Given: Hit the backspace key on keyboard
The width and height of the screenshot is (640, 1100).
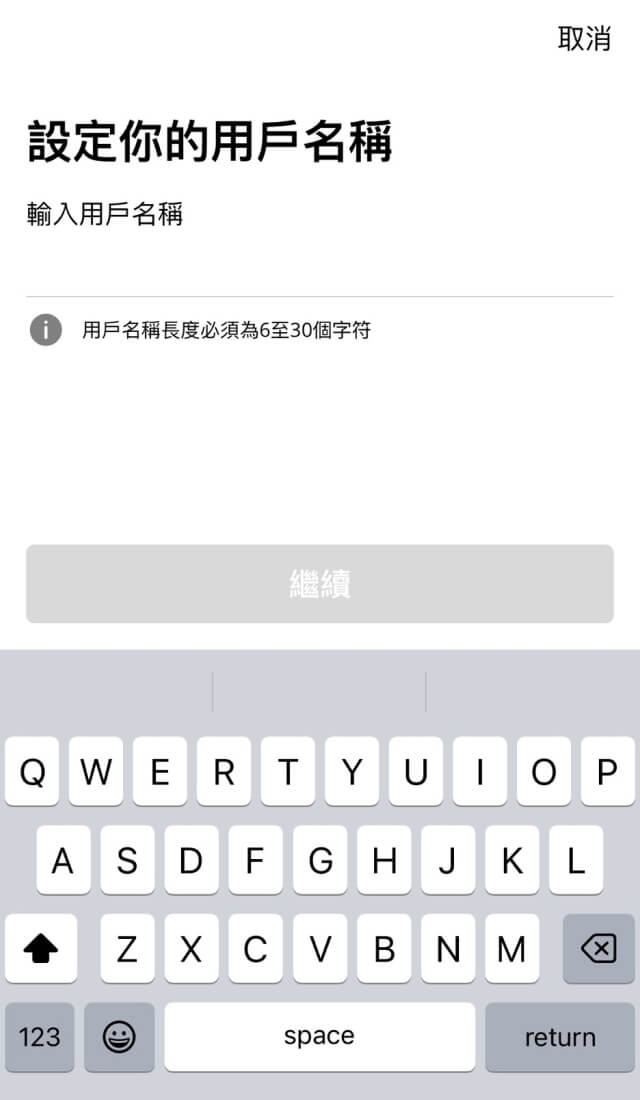Looking at the screenshot, I should (598, 948).
